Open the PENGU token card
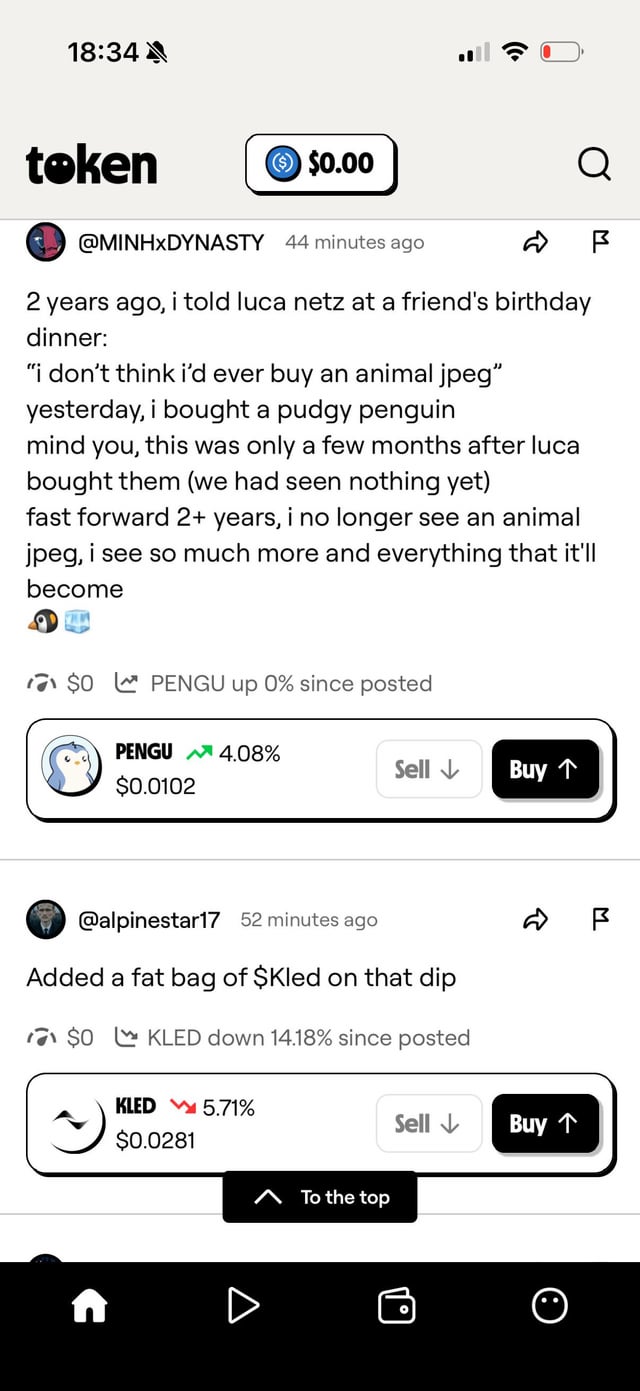 [x=200, y=769]
